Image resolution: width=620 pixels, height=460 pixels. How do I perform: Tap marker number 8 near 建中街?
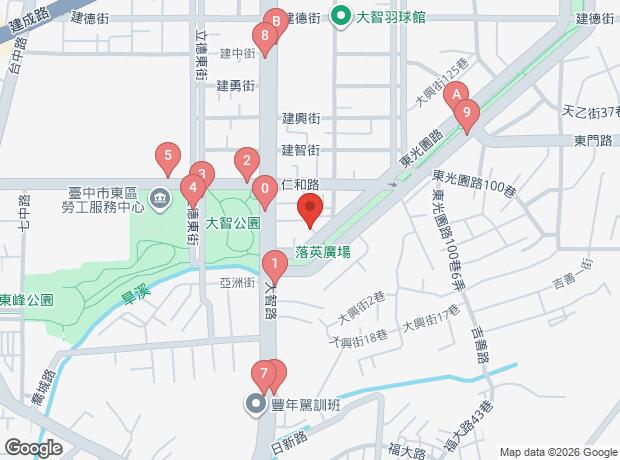264,36
